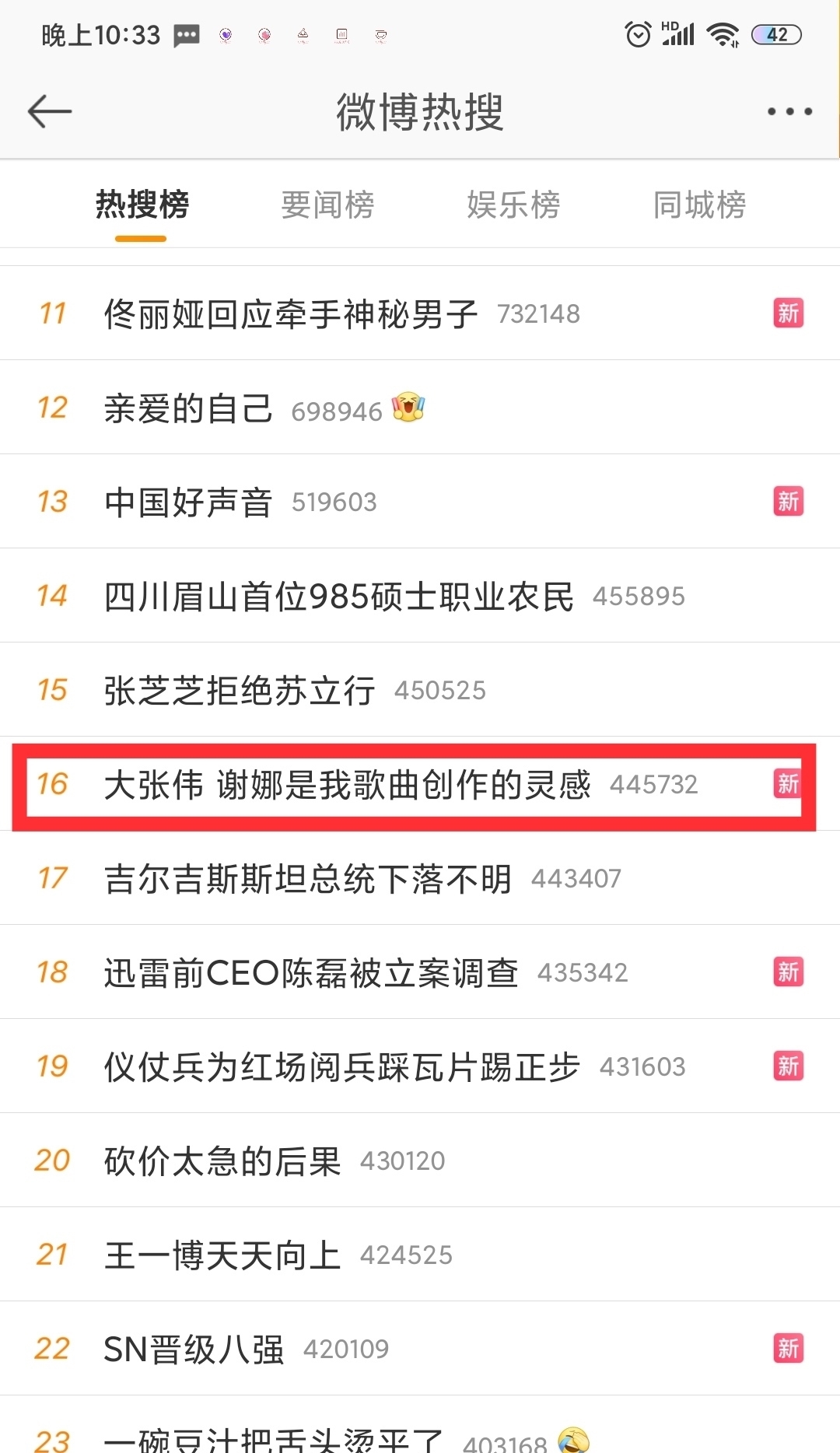Screen dimensions: 840x1453
Task: Click the 吉尔吉斯斯坦总统下落不明 topic
Action: tap(308, 877)
